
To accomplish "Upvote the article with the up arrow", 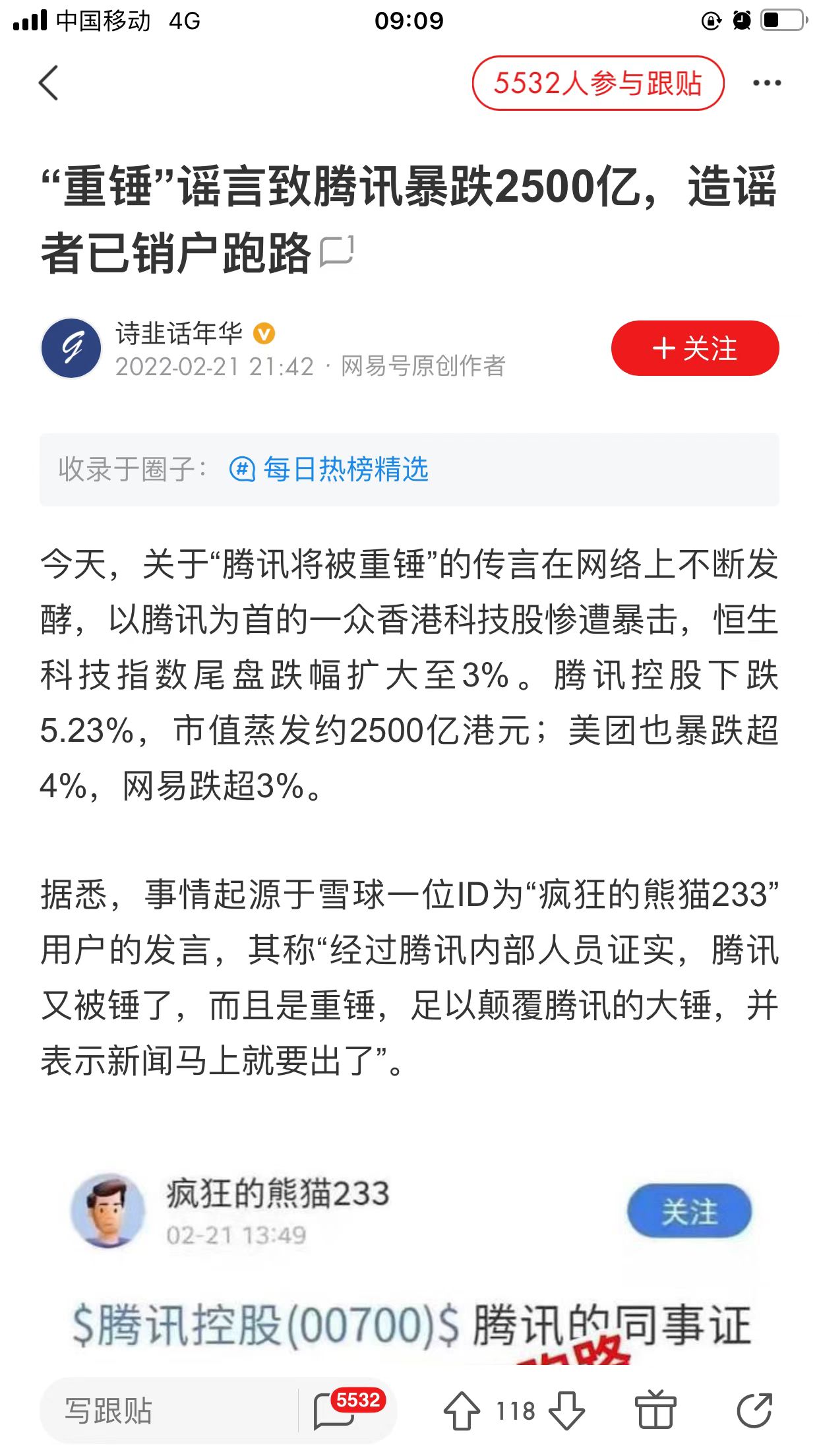I will [462, 1411].
